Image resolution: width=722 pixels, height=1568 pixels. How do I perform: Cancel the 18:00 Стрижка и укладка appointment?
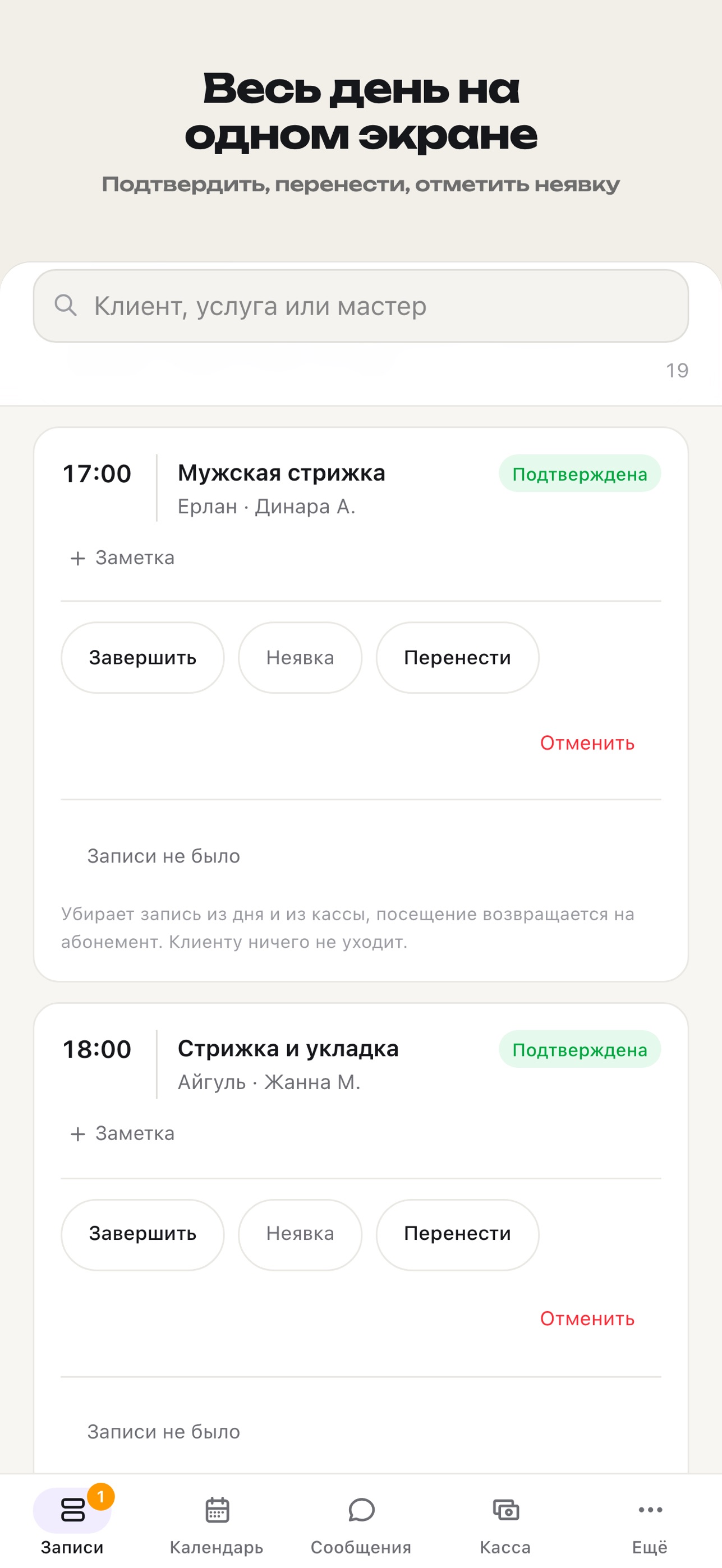click(x=587, y=1318)
